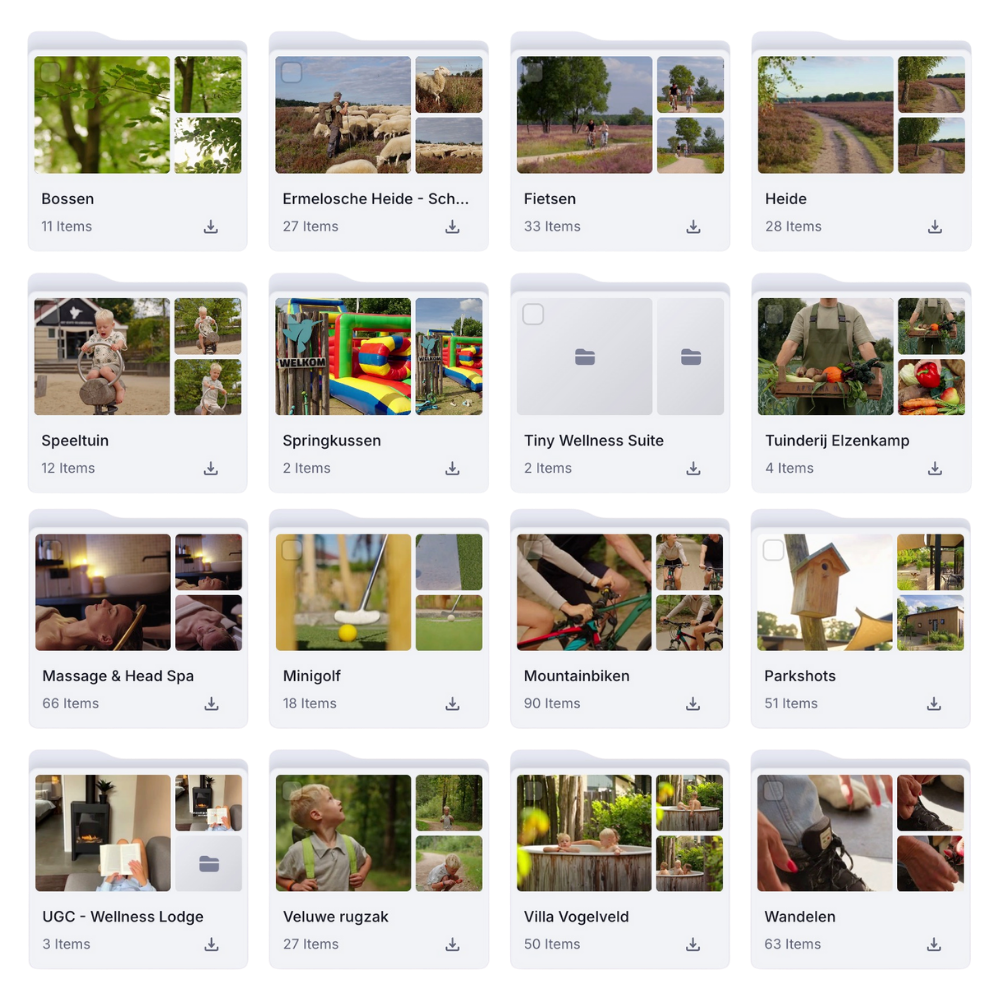1000x1000 pixels.
Task: Check the Ermelosche Heide folder checkbox
Action: 292,72
